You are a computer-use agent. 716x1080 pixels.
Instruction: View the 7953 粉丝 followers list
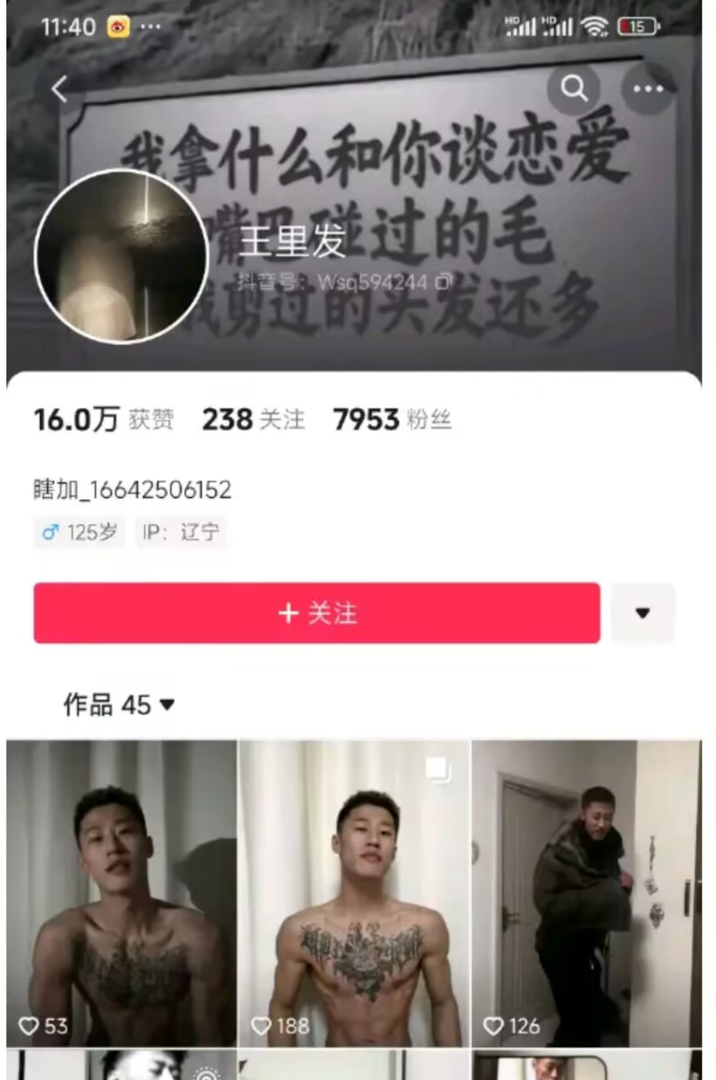(x=392, y=420)
